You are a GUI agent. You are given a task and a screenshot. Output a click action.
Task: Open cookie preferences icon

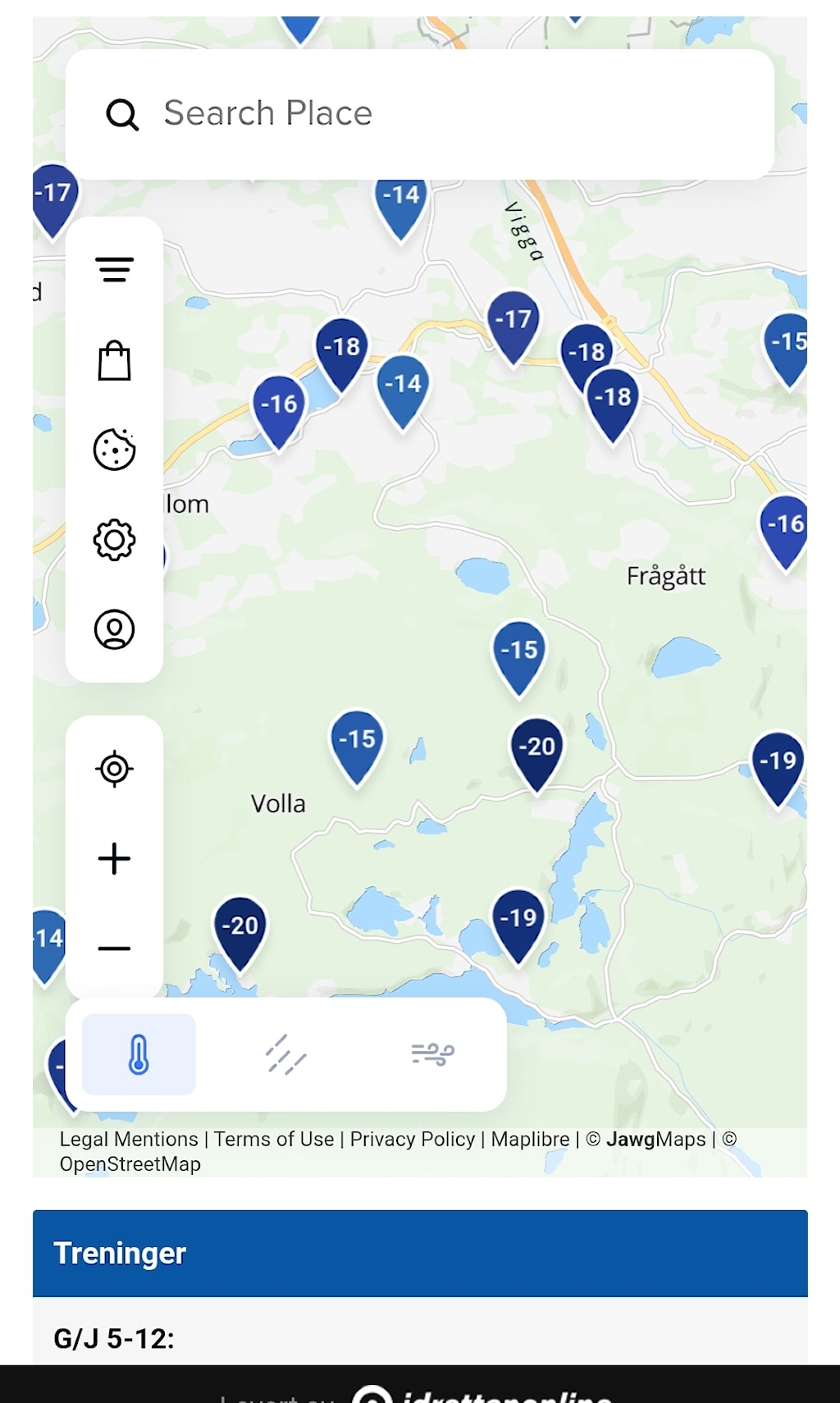[x=114, y=450]
